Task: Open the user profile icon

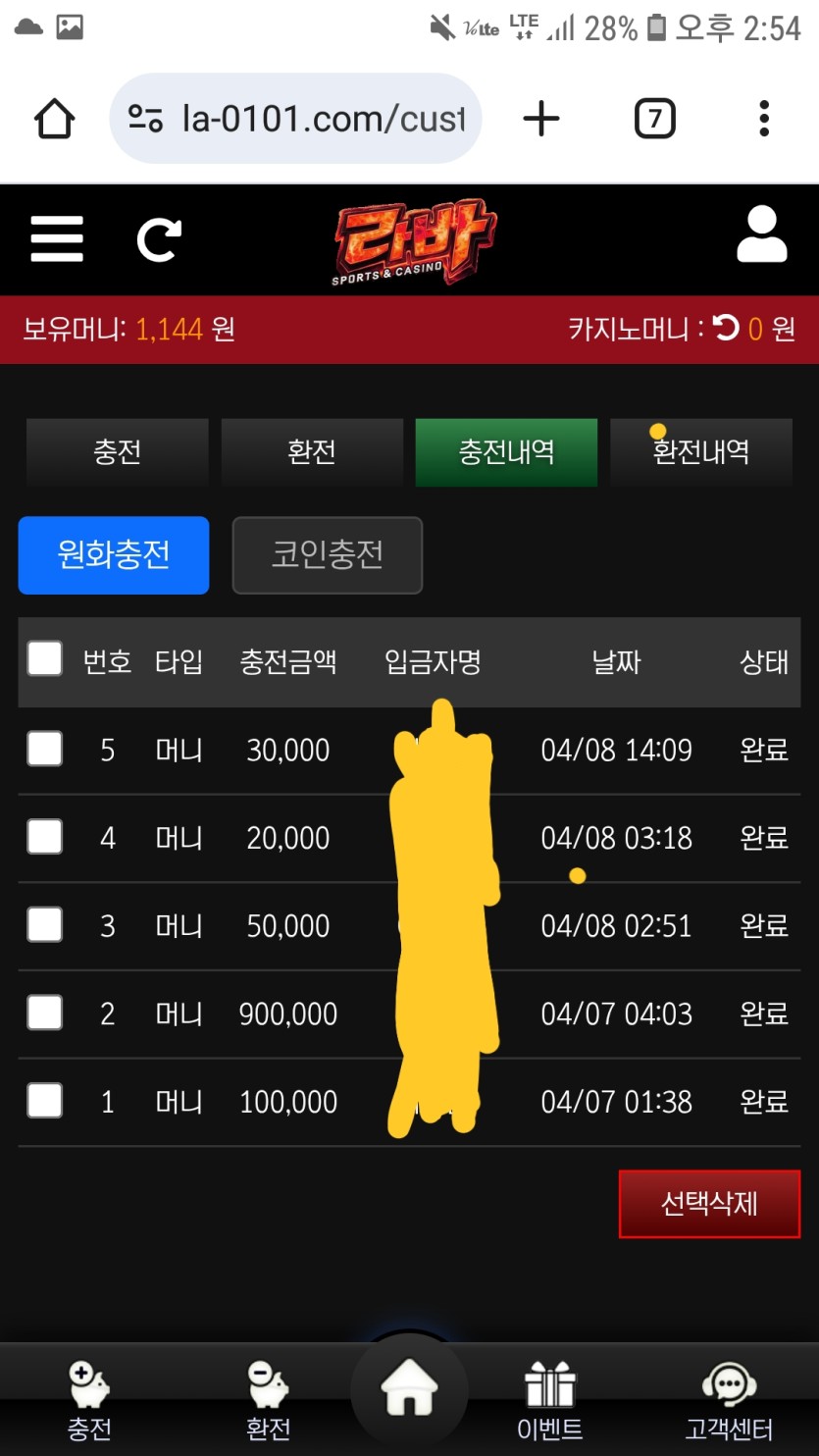Action: [x=762, y=235]
